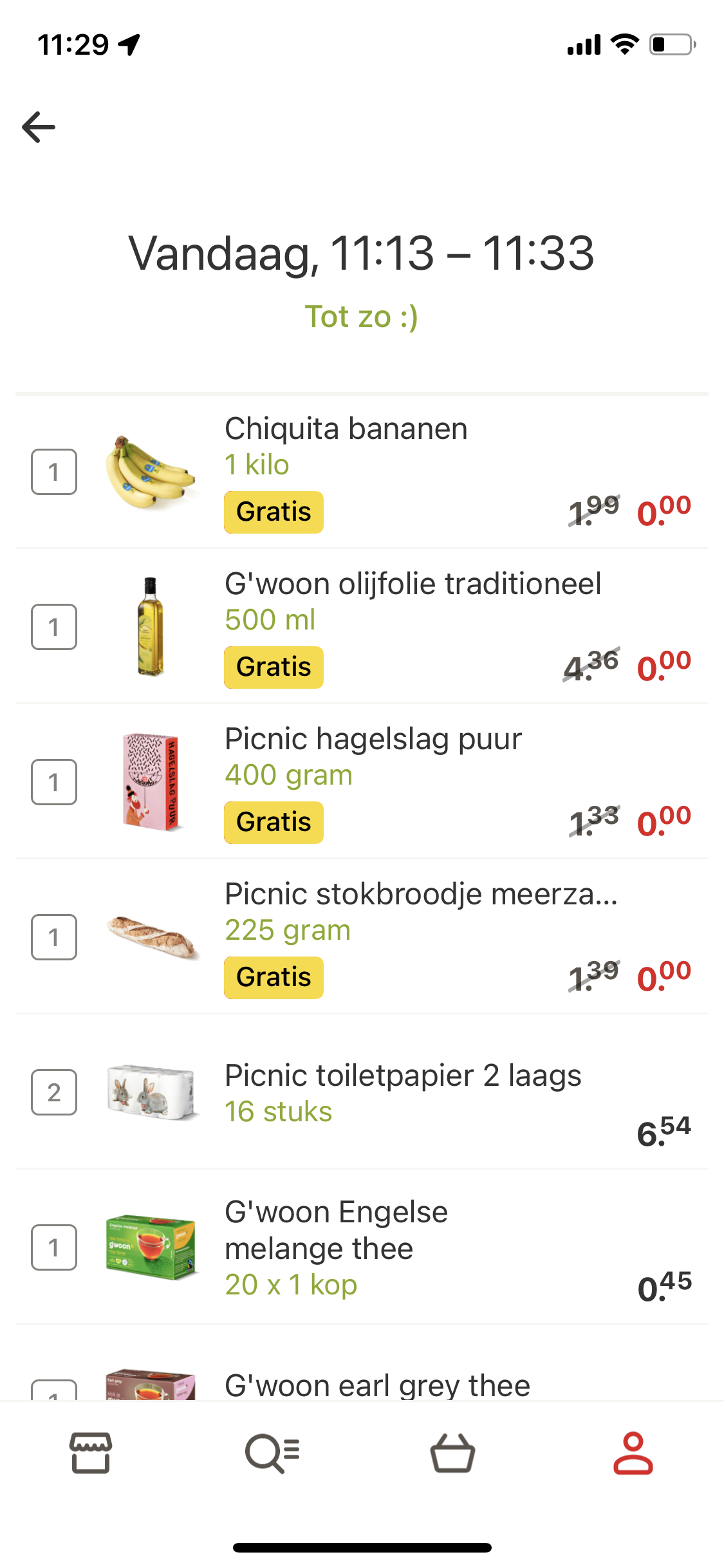
Task: Select the Picnic stokbroodje row
Action: (x=420, y=895)
